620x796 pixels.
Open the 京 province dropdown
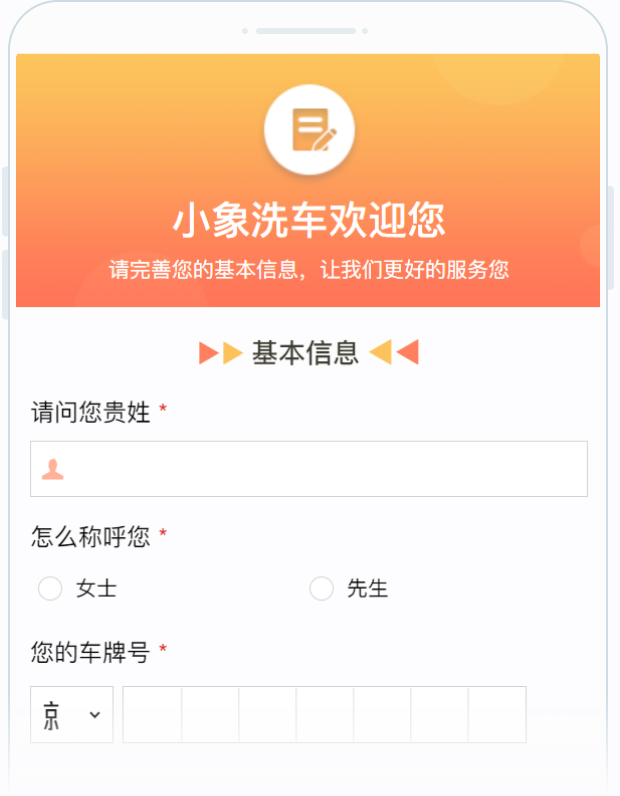[x=71, y=715]
